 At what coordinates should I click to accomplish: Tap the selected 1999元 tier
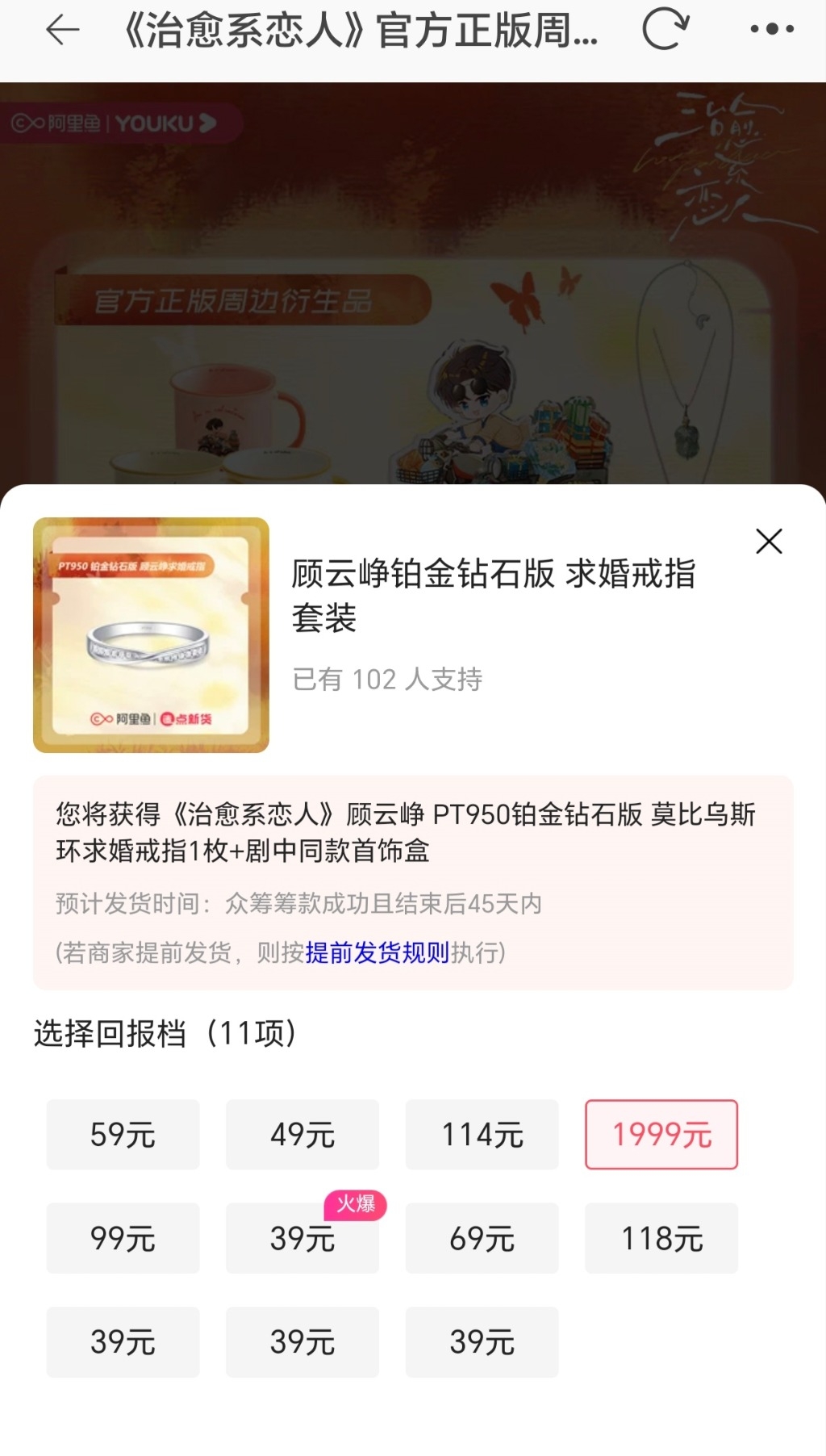pyautogui.click(x=661, y=1134)
